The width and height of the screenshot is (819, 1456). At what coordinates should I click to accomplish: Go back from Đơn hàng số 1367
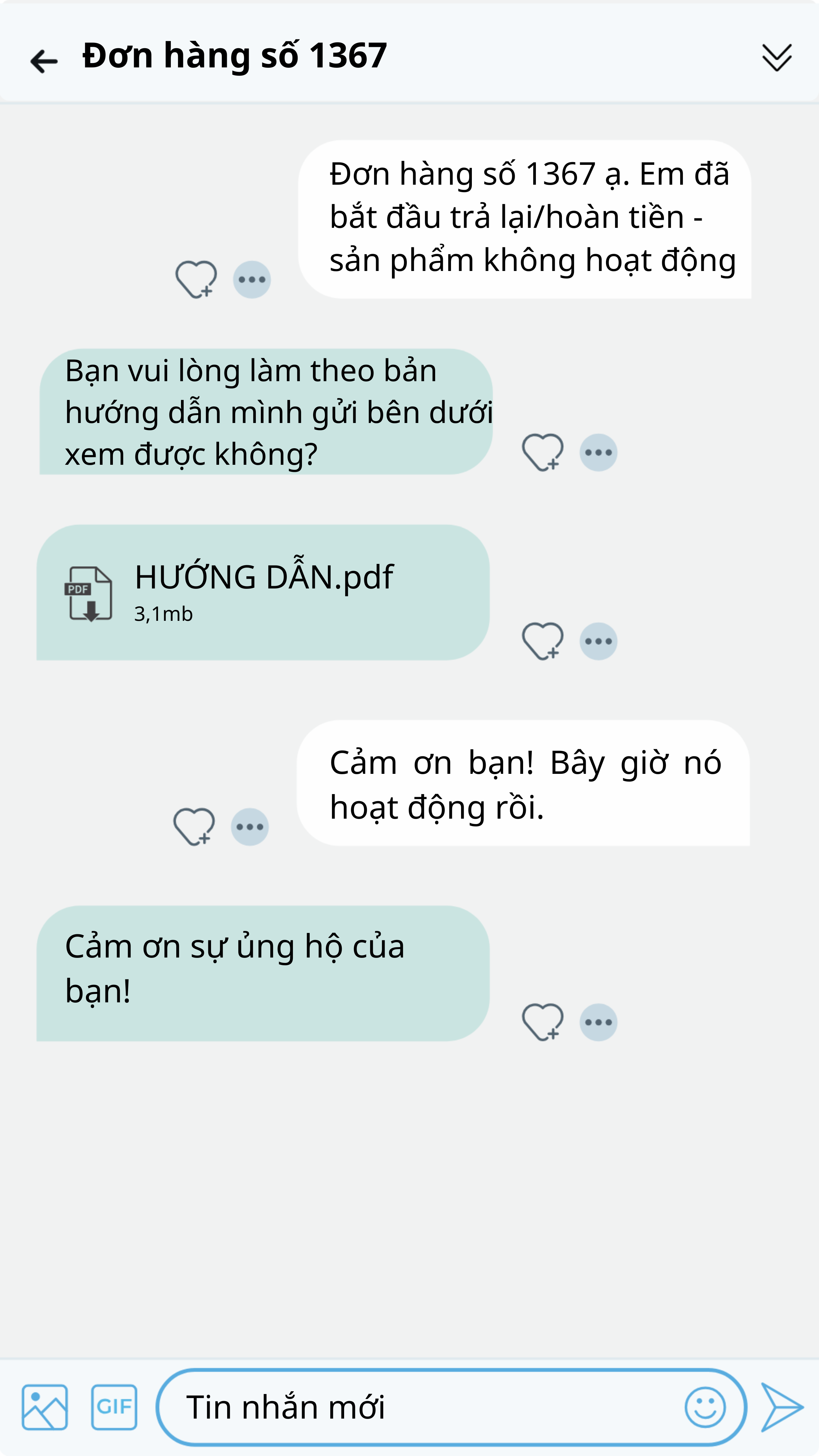pyautogui.click(x=44, y=60)
